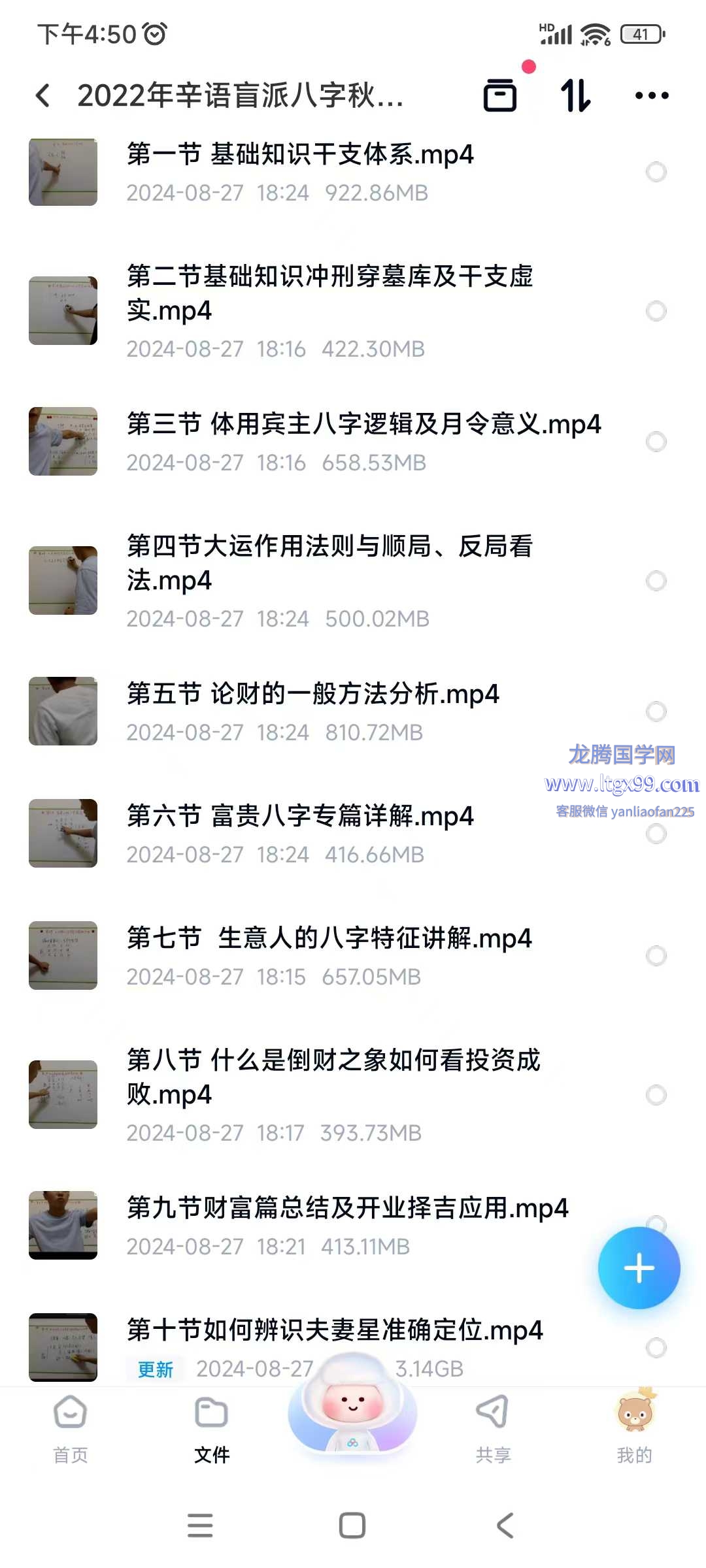Open the transfer list icon

click(500, 95)
